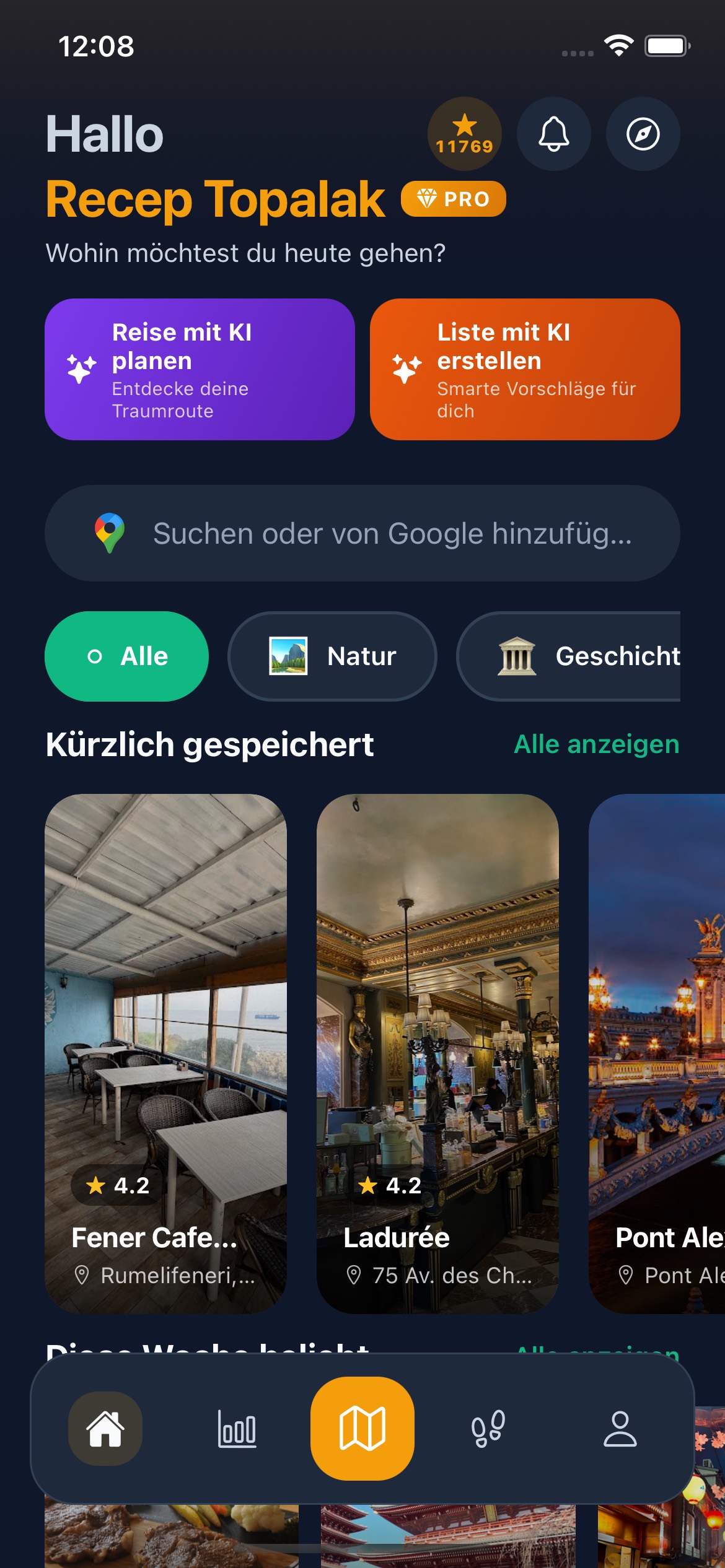View the Ladurée place card
Screen dimensions: 725x1568
click(x=437, y=1053)
